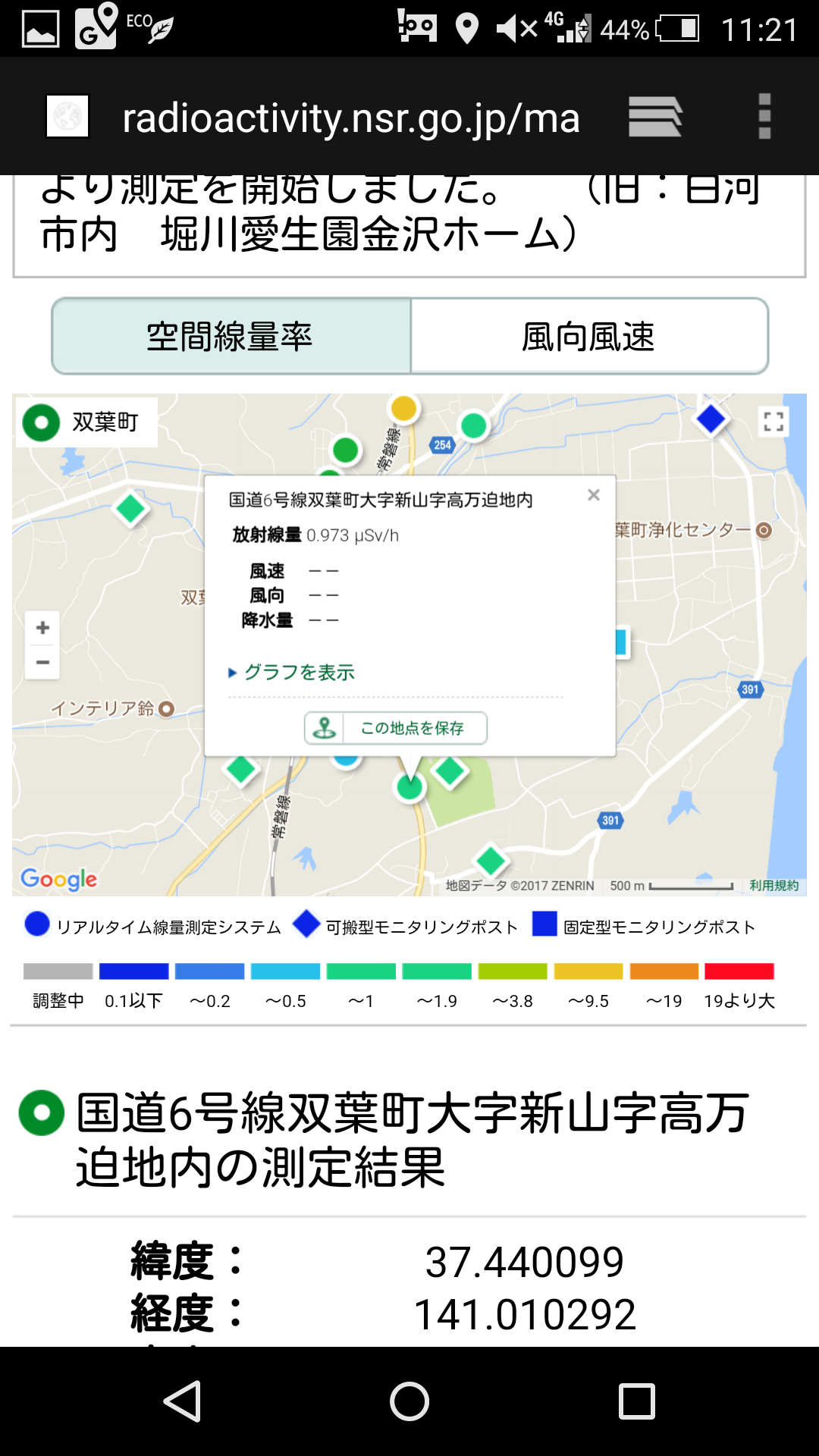Select the blue diamond monitoring post marker

click(x=711, y=419)
